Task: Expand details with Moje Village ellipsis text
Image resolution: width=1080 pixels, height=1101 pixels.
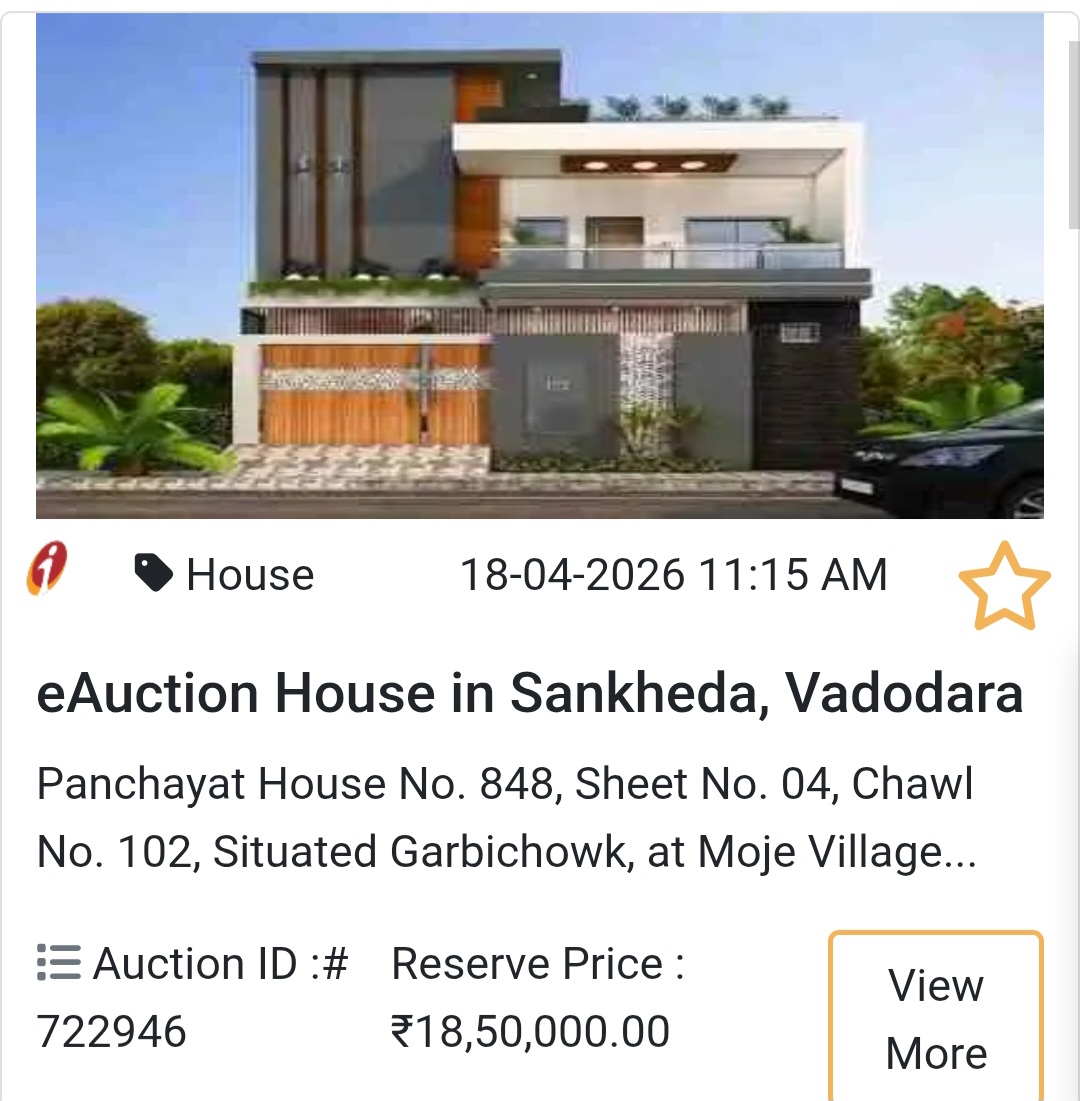Action: pyautogui.click(x=965, y=851)
